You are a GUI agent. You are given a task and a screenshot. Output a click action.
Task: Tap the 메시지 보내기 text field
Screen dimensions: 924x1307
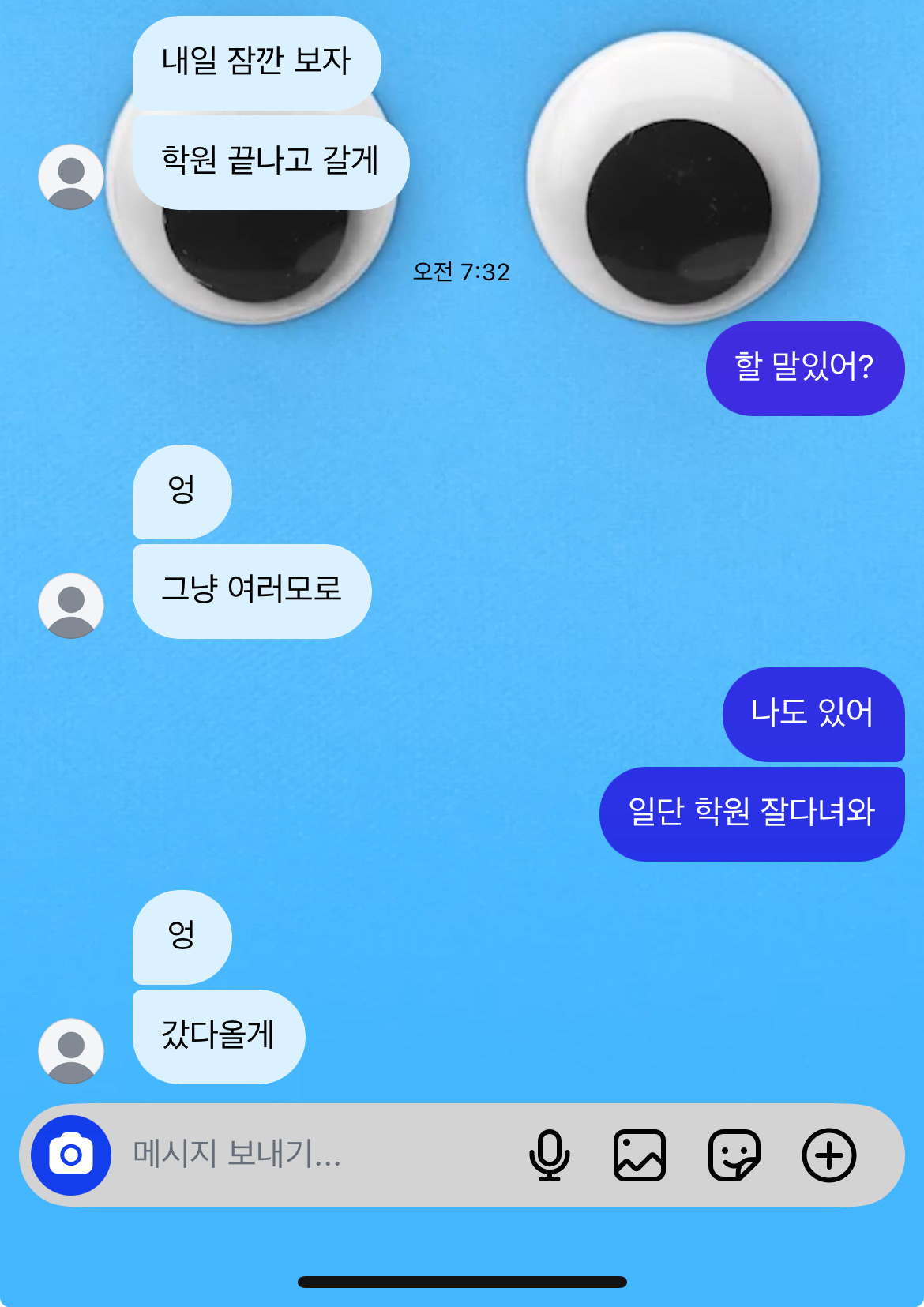coord(316,1155)
